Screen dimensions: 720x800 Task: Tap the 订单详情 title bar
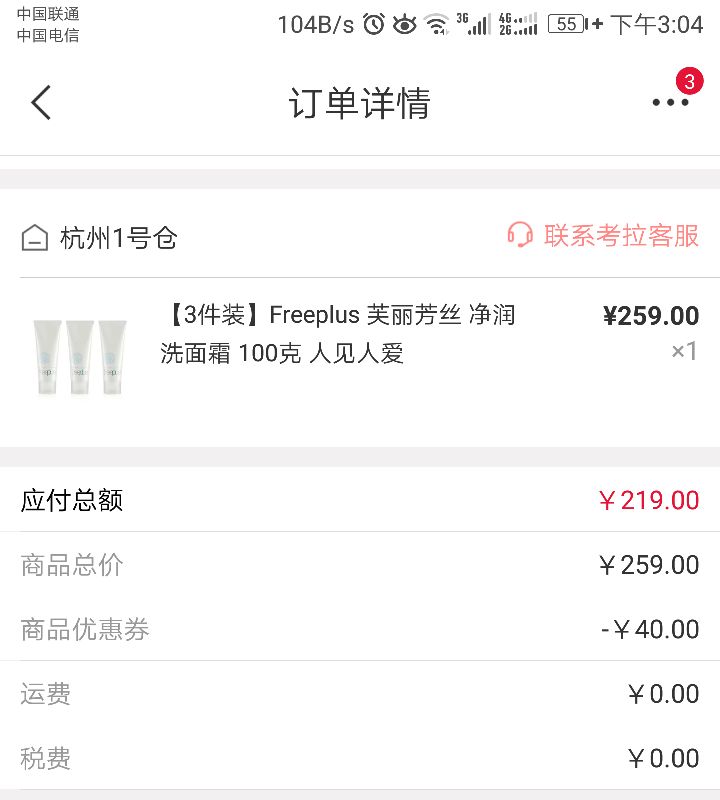[360, 102]
